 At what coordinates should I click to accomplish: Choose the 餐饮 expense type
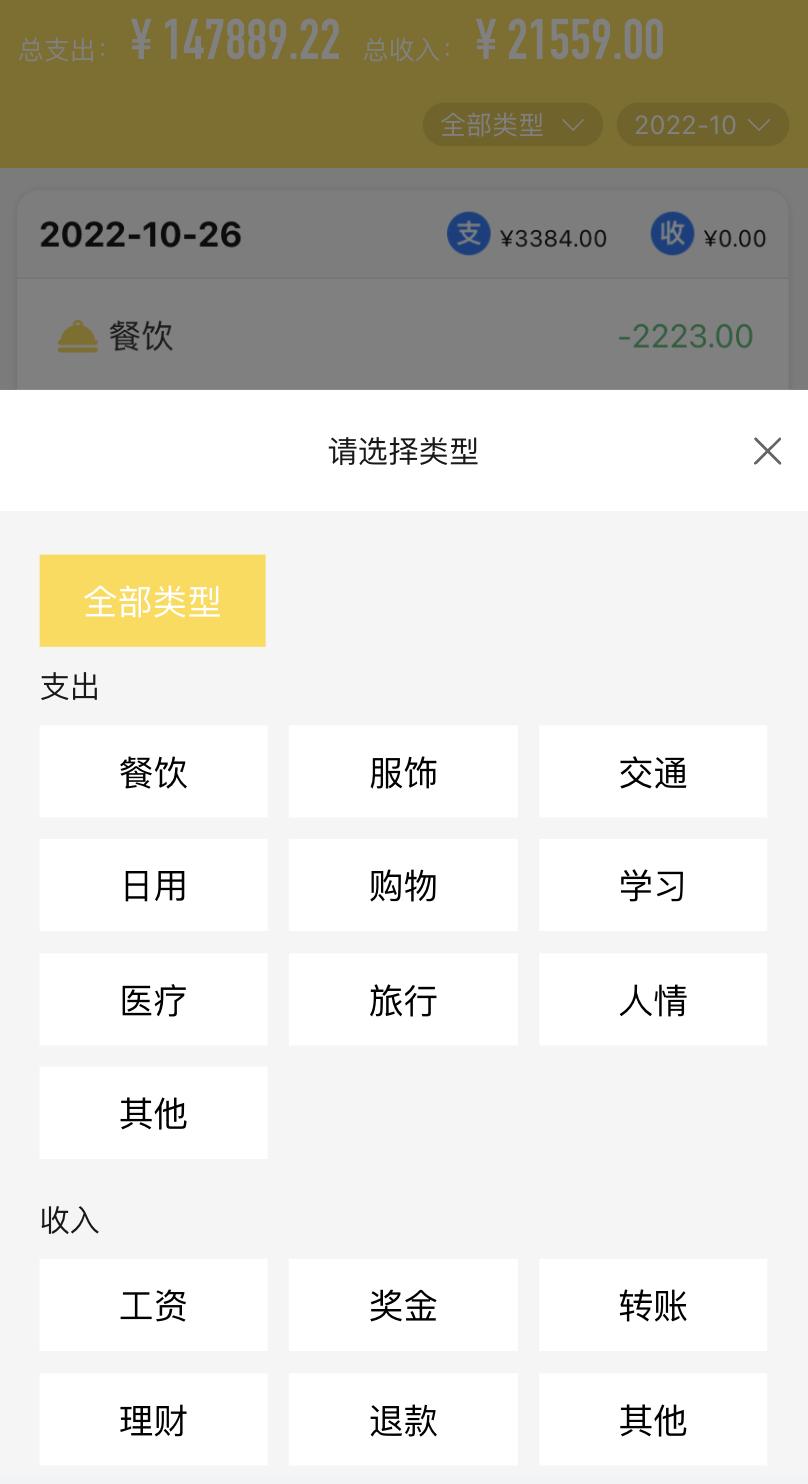(x=153, y=772)
